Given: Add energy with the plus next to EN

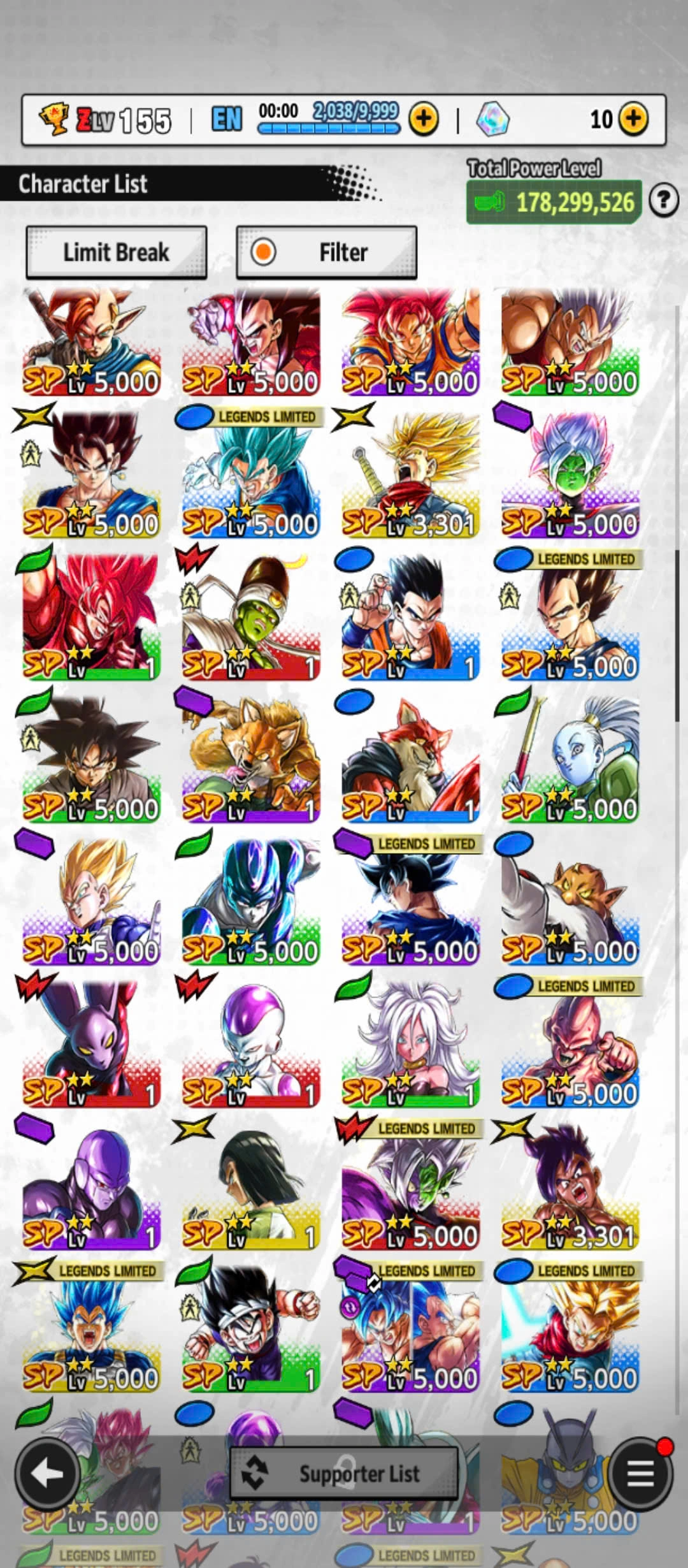Looking at the screenshot, I should 424,119.
